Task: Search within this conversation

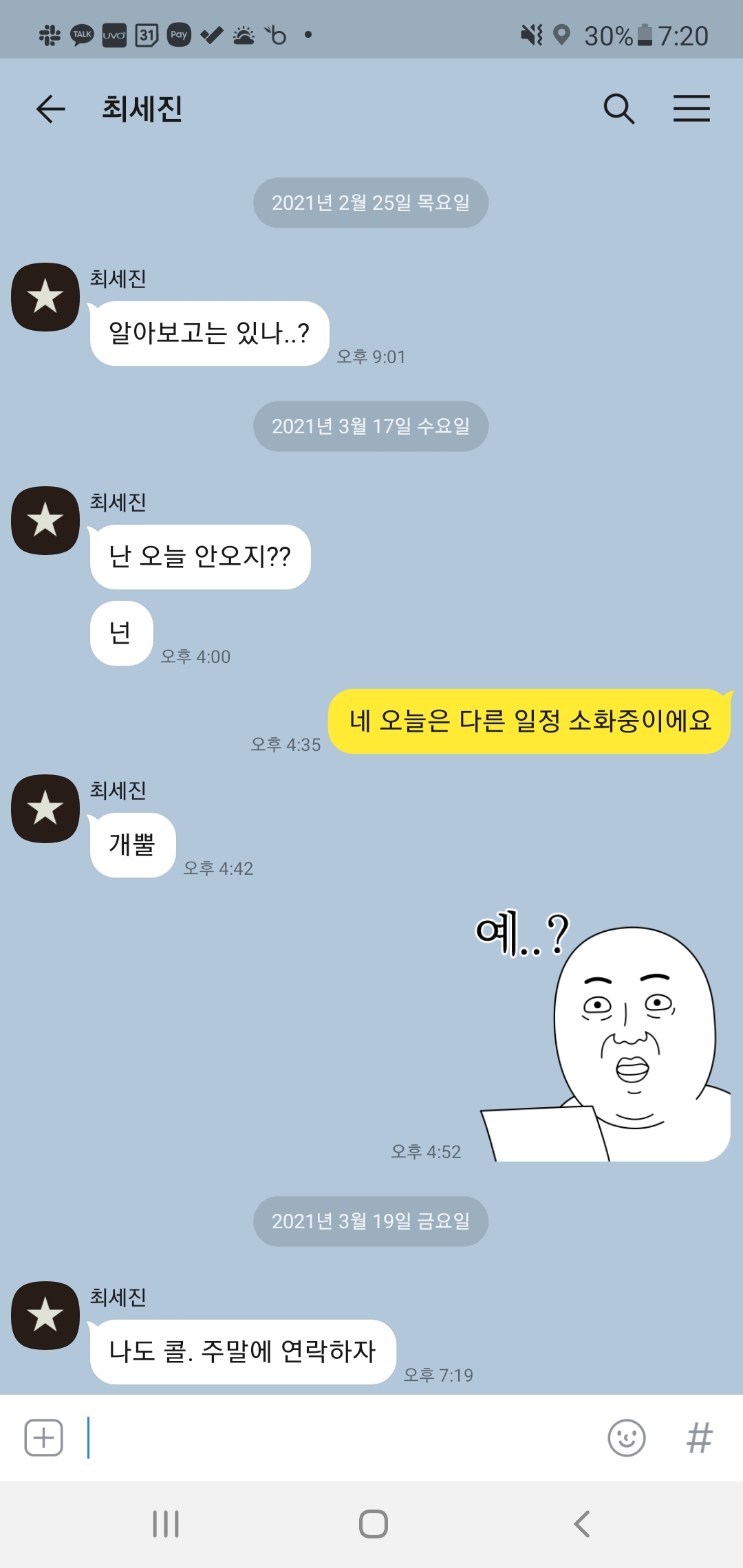Action: 618,109
